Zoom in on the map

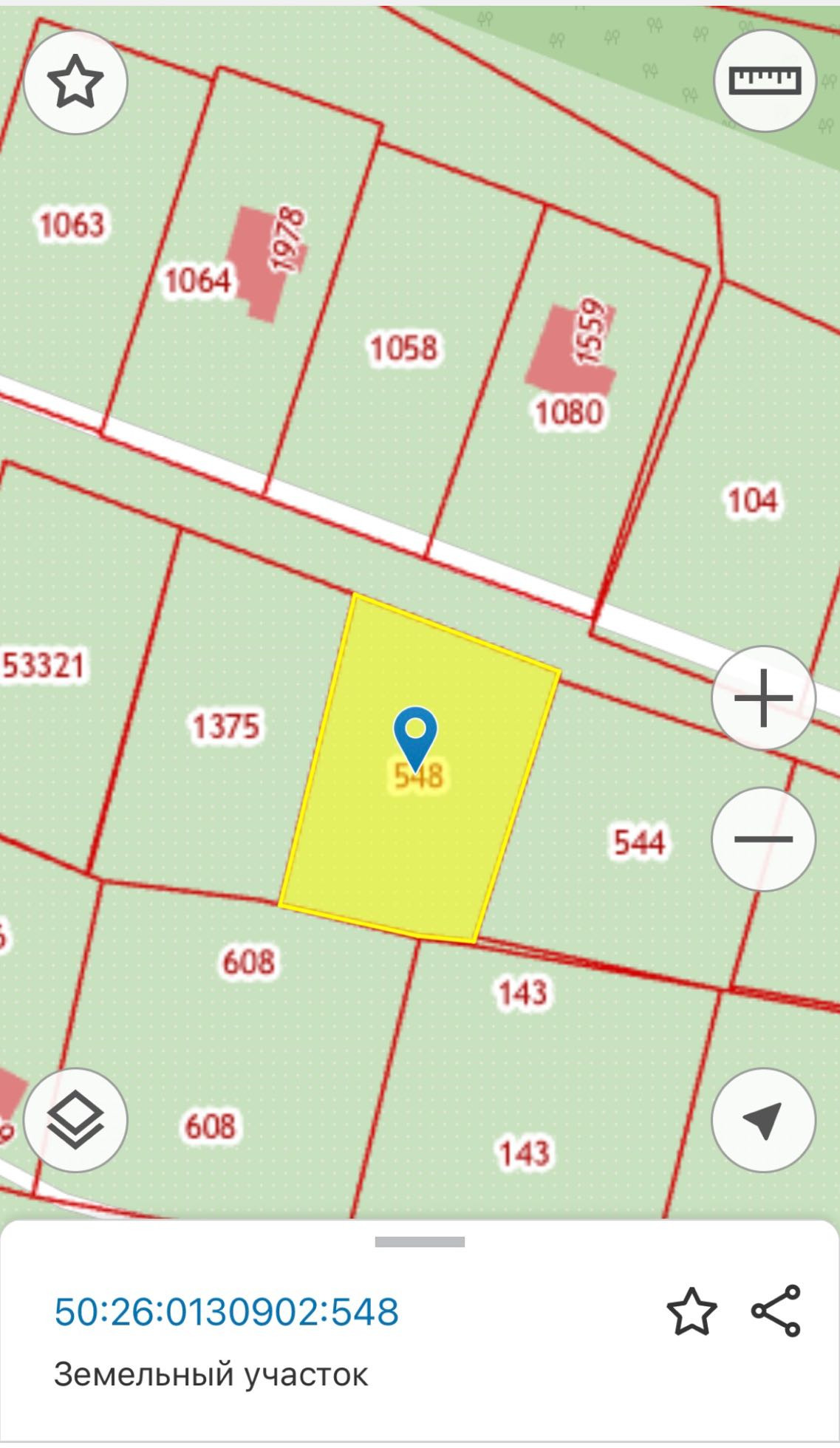pyautogui.click(x=763, y=698)
